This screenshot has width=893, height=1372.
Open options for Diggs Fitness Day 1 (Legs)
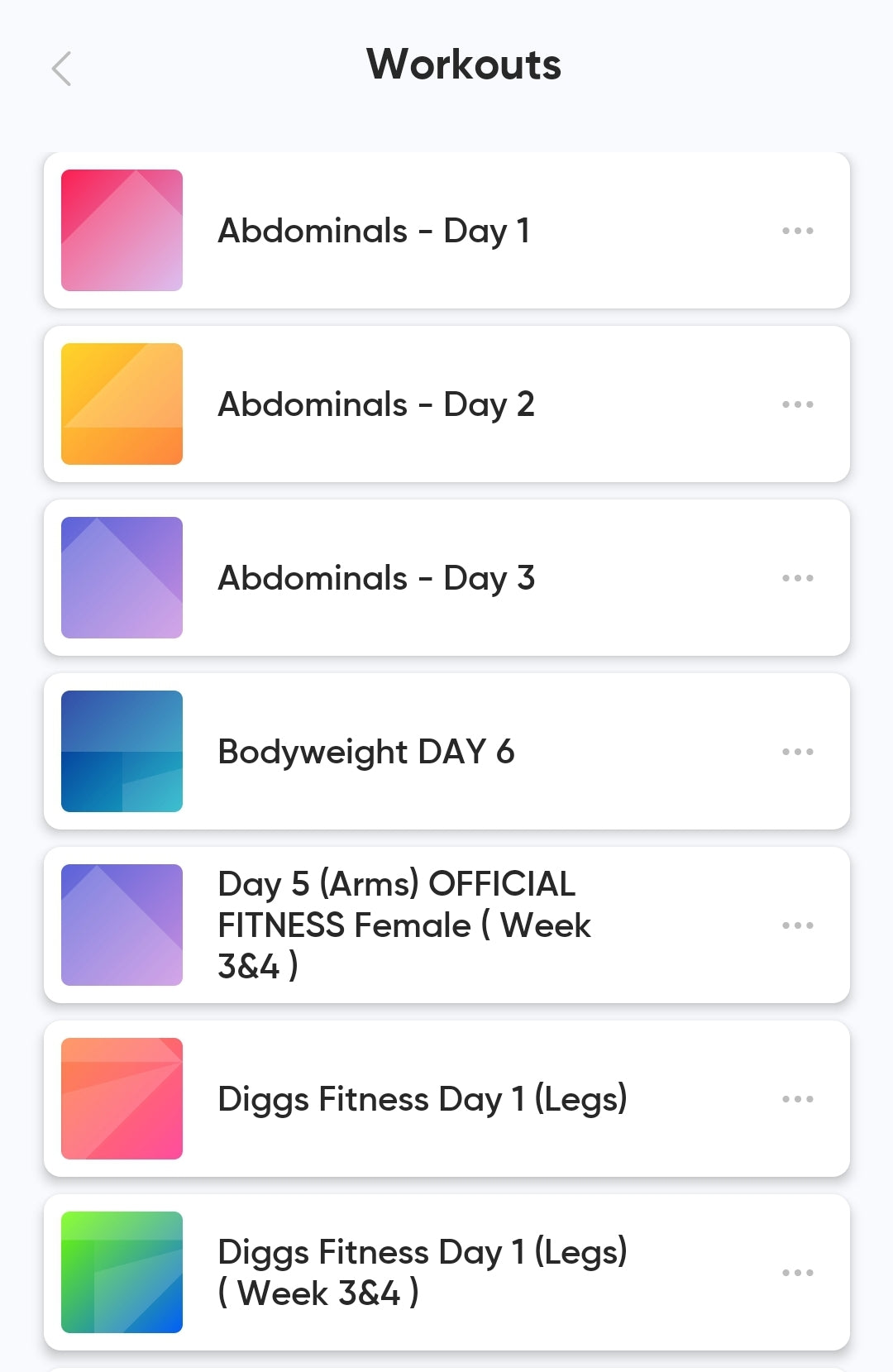point(796,1098)
